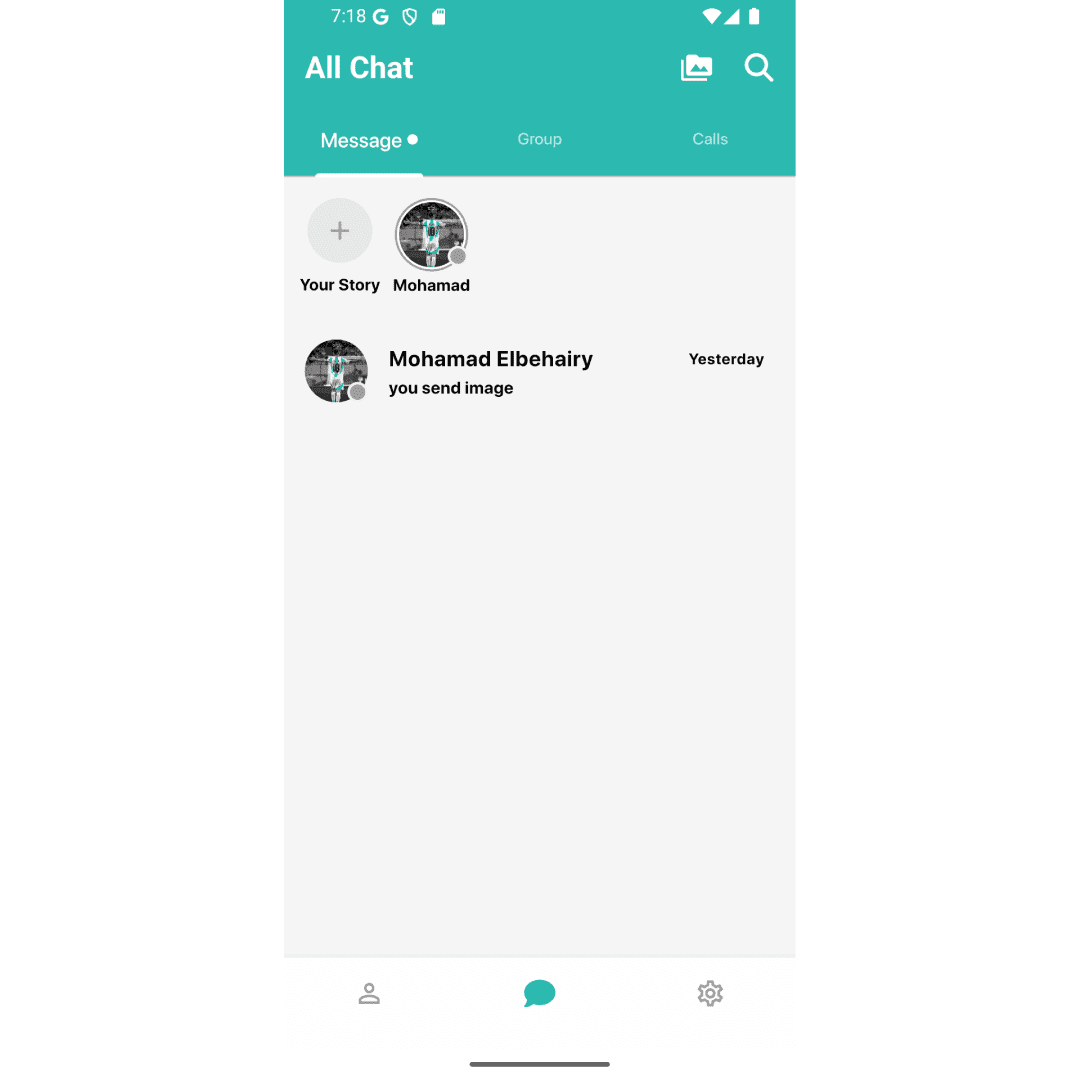1080x1080 pixels.
Task: Switch to the Calls tab
Action: (710, 139)
